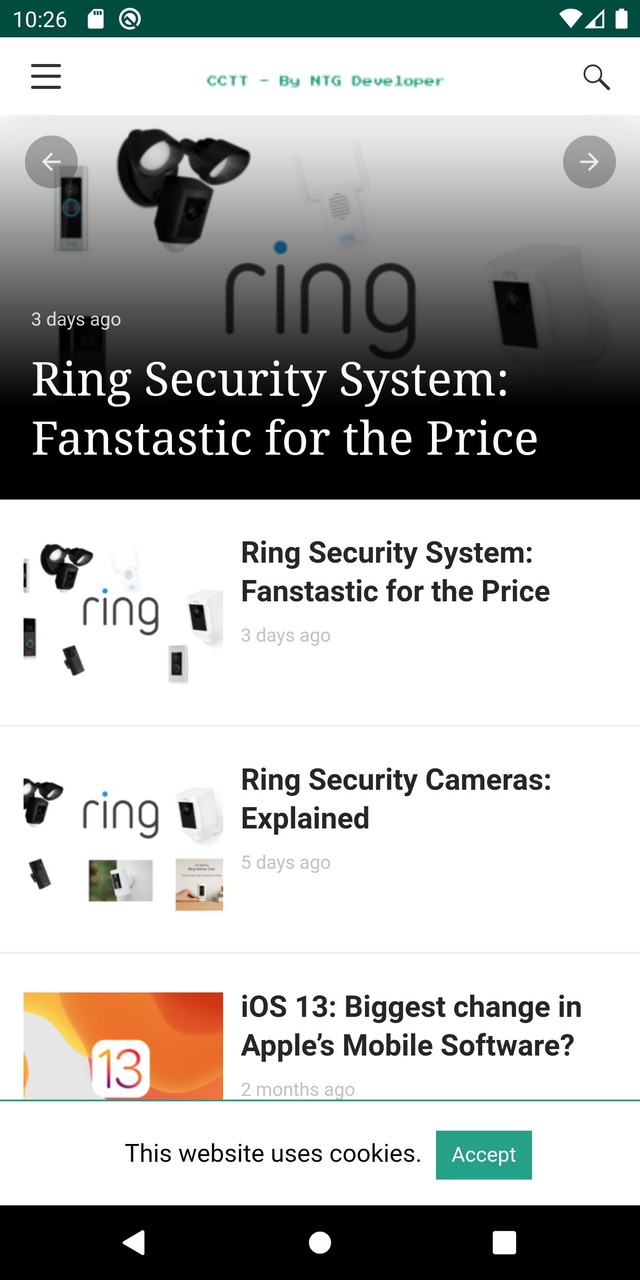The width and height of the screenshot is (640, 1280).
Task: Read Ring Security Cameras: Explained article
Action: click(395, 799)
